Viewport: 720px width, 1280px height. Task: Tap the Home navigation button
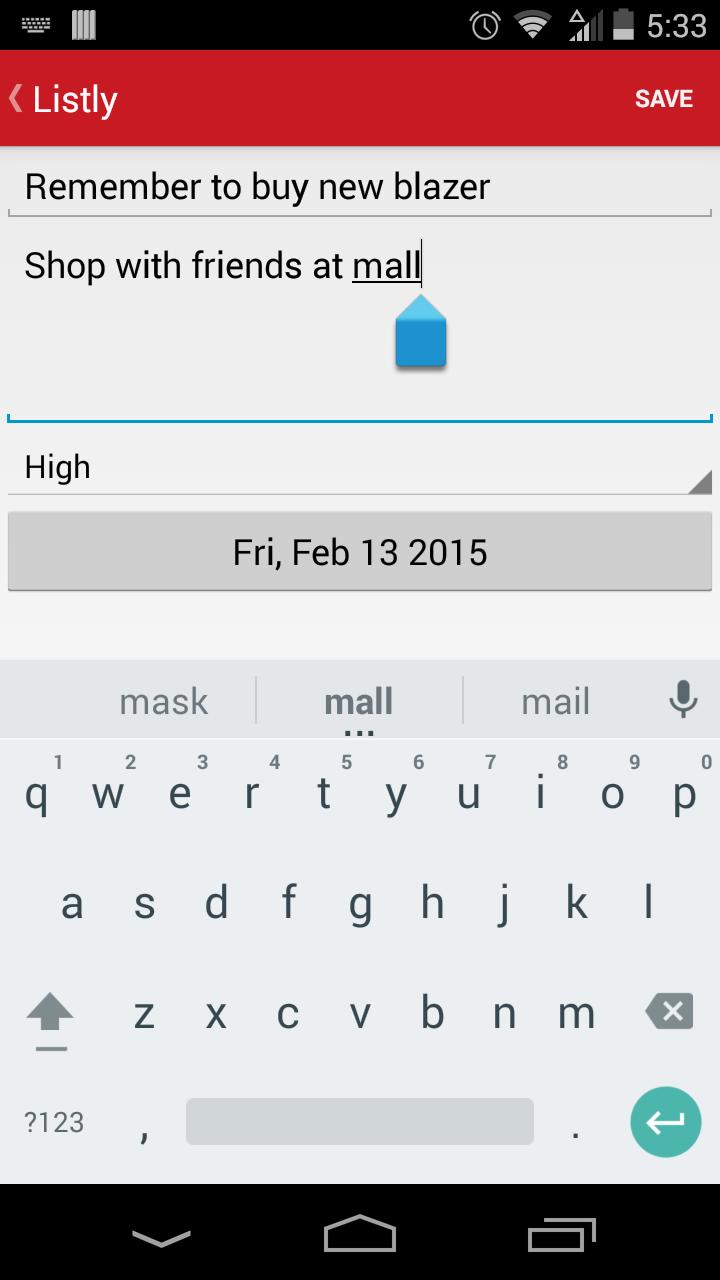coord(359,1235)
